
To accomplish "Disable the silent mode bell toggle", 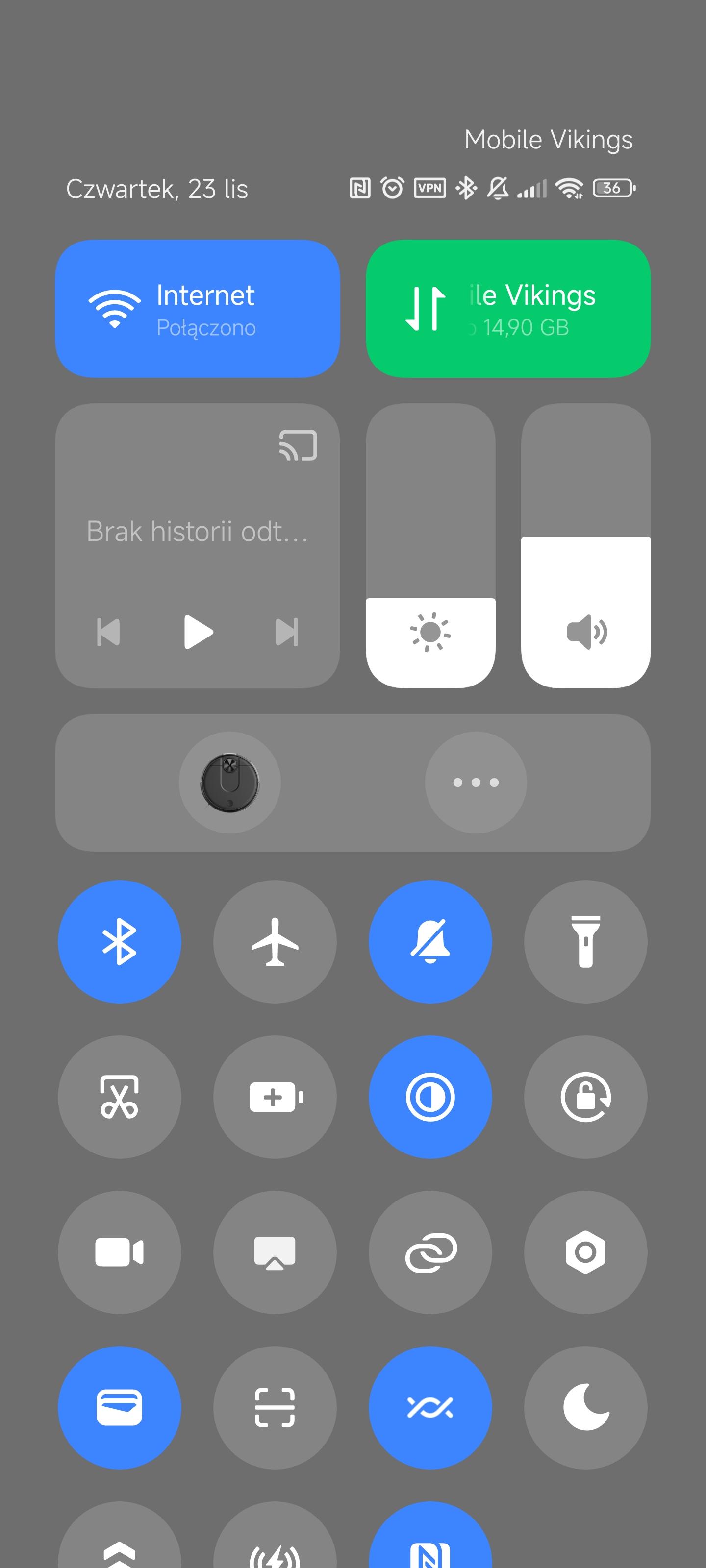I will tap(430, 942).
